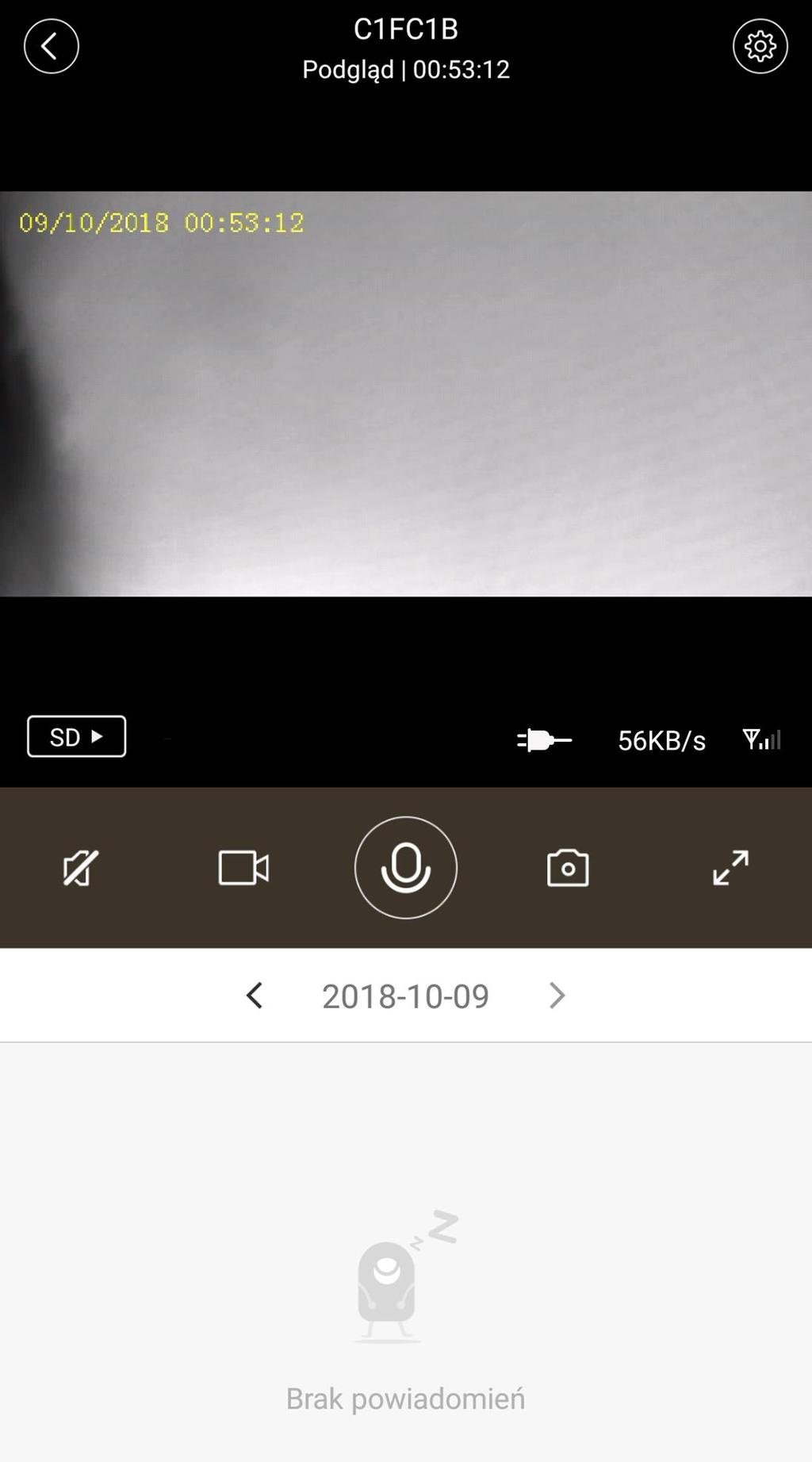Expand the video to fullscreen

coord(730,867)
